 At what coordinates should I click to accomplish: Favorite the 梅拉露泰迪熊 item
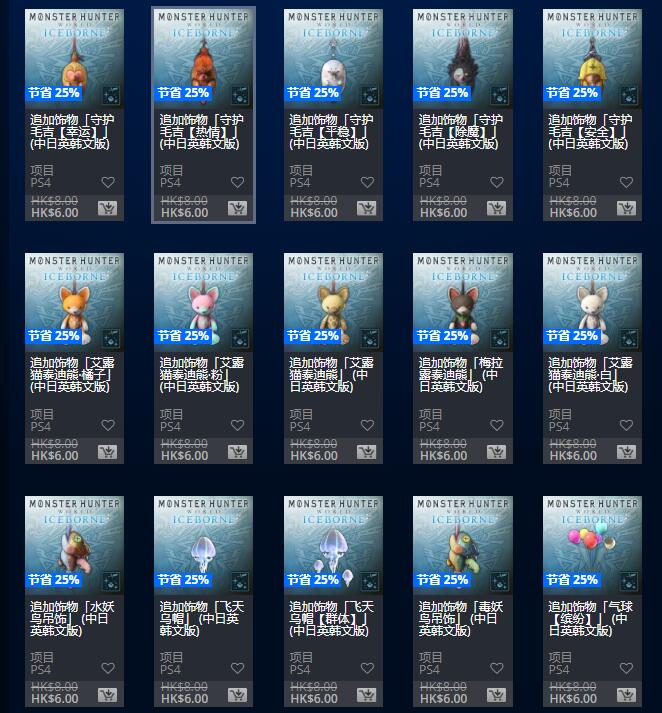[x=497, y=425]
